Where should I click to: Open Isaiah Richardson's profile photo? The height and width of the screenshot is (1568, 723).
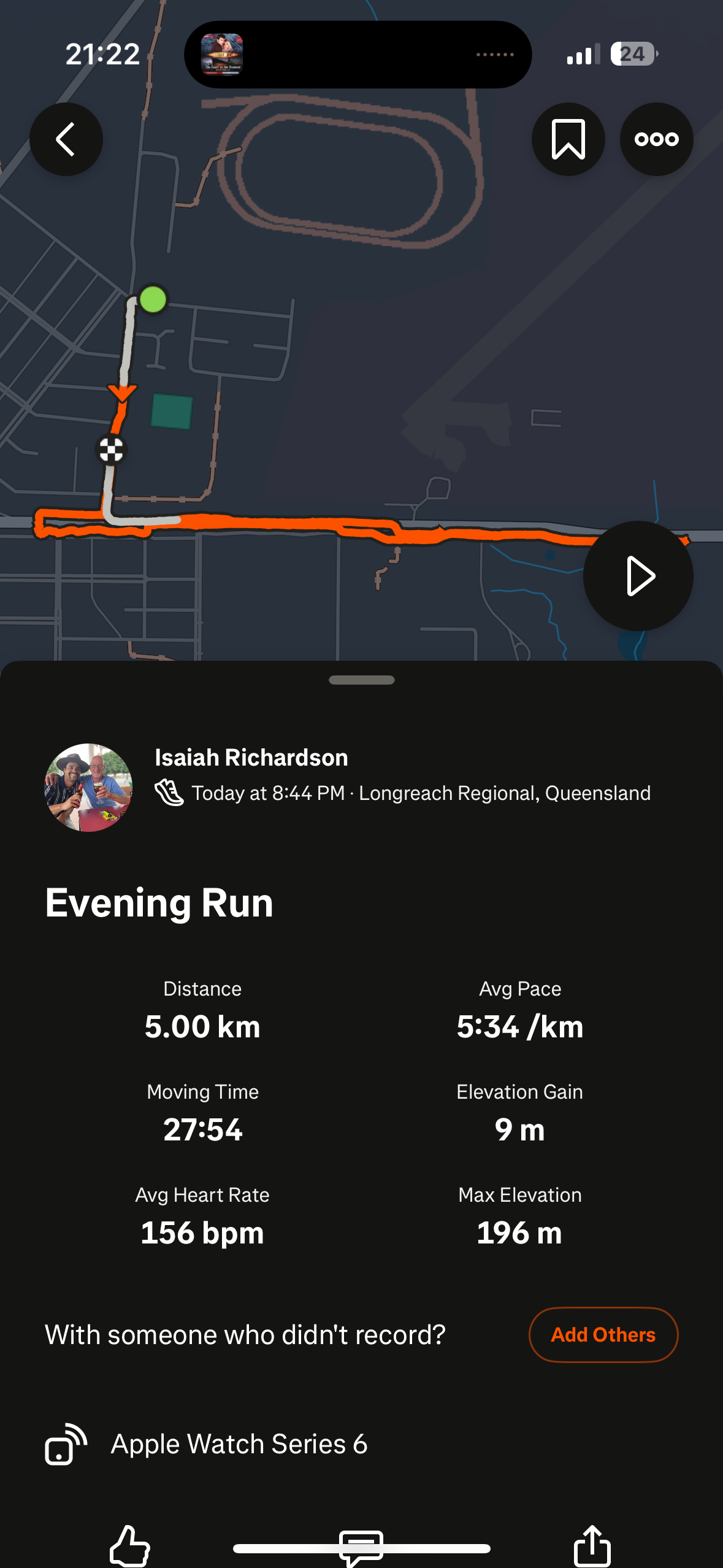point(88,787)
